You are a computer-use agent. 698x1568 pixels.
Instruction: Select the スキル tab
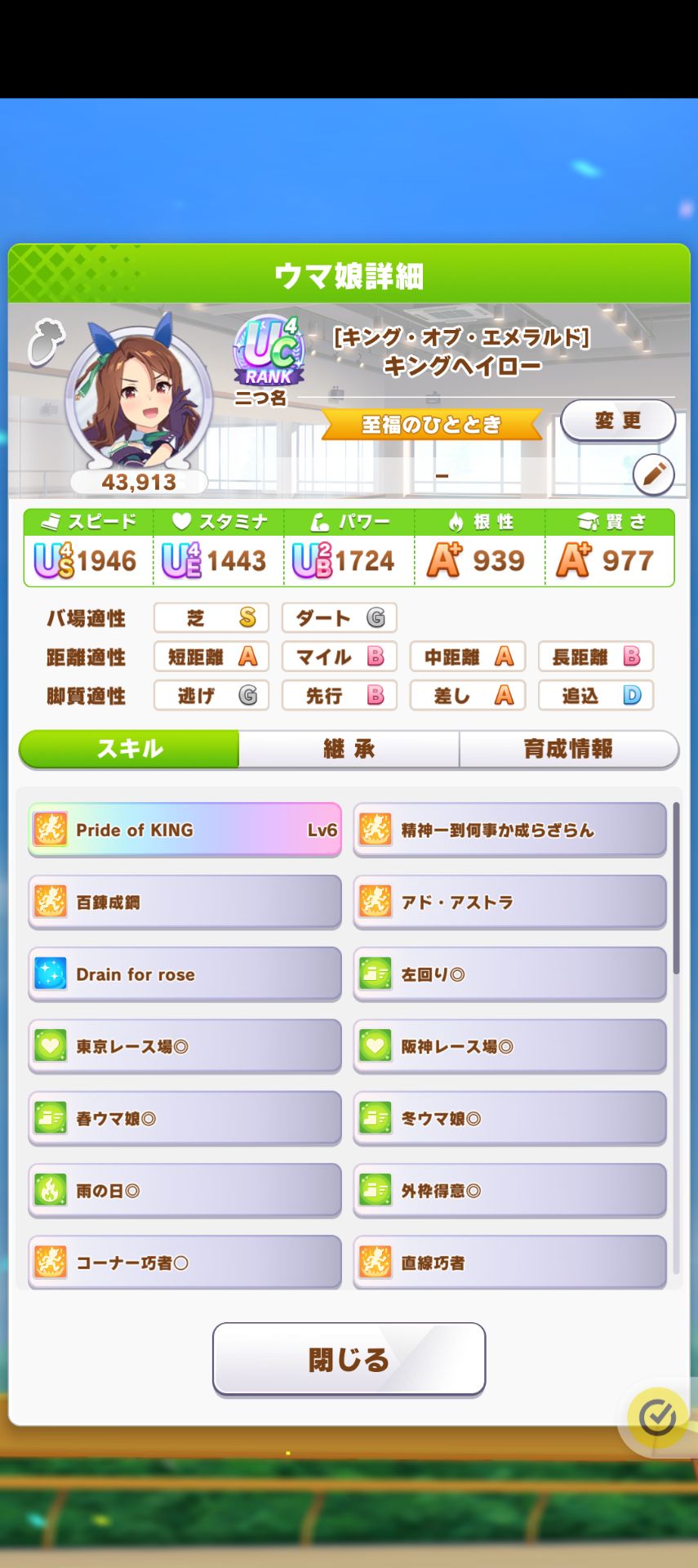(x=127, y=748)
